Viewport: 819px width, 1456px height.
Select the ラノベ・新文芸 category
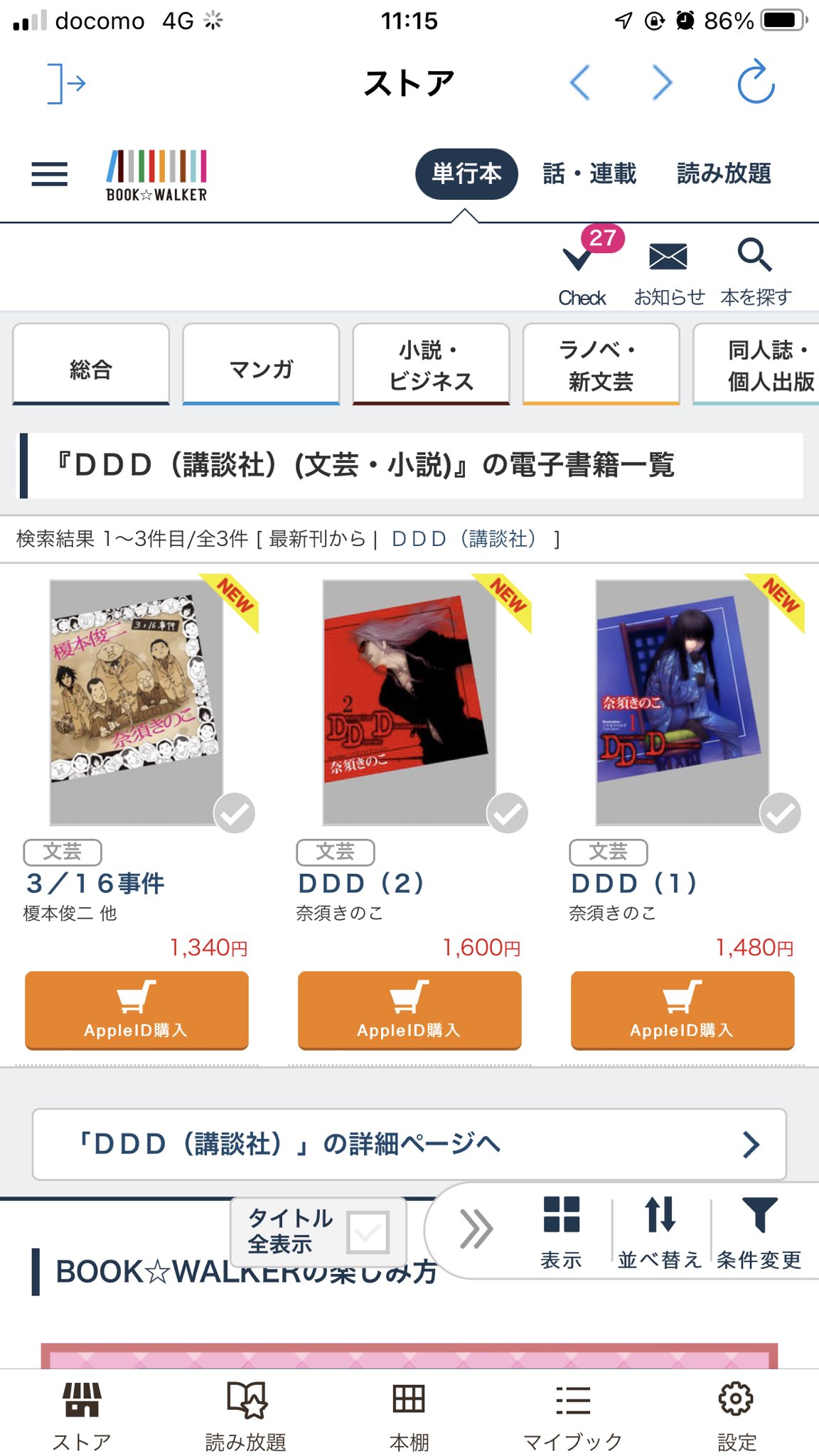[601, 365]
